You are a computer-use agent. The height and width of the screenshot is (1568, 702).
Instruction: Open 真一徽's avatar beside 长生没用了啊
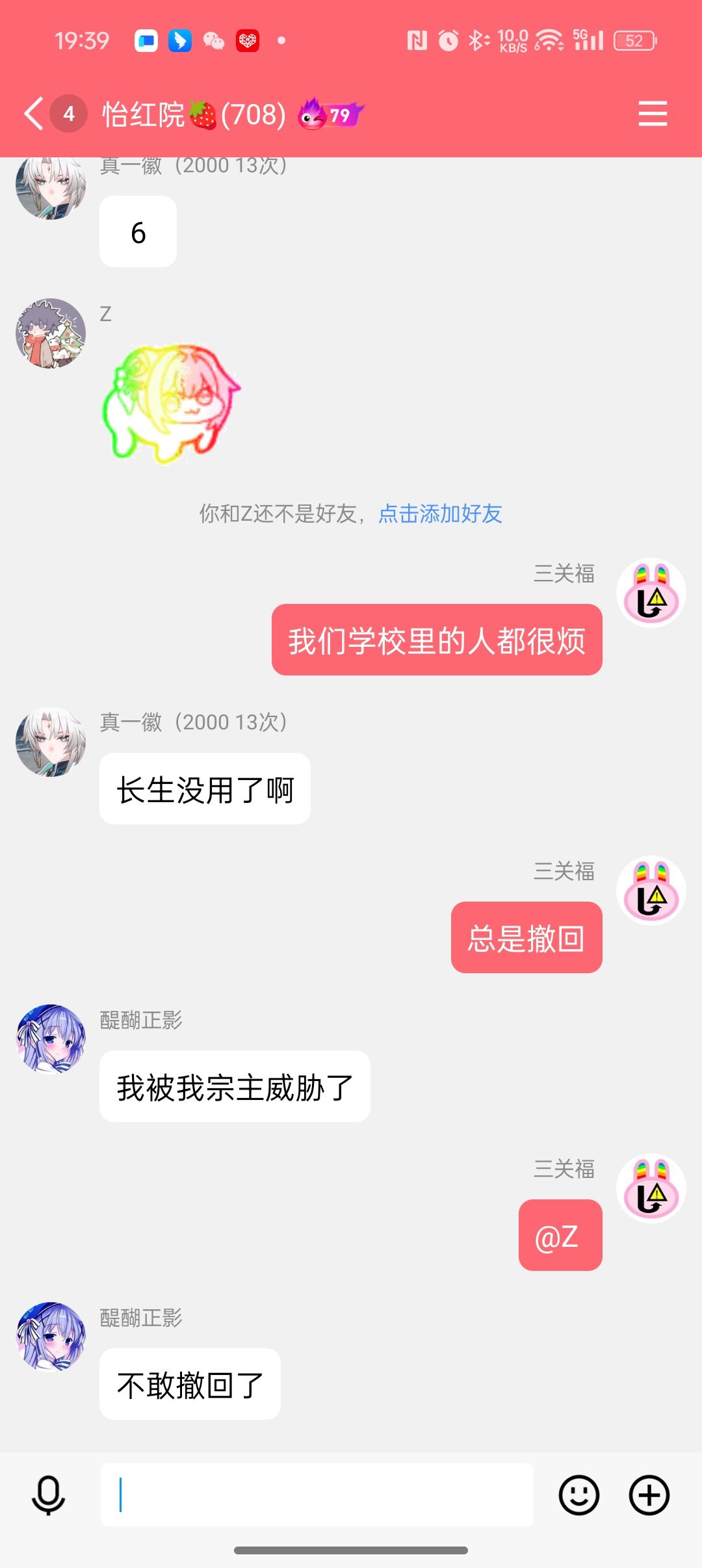51,742
